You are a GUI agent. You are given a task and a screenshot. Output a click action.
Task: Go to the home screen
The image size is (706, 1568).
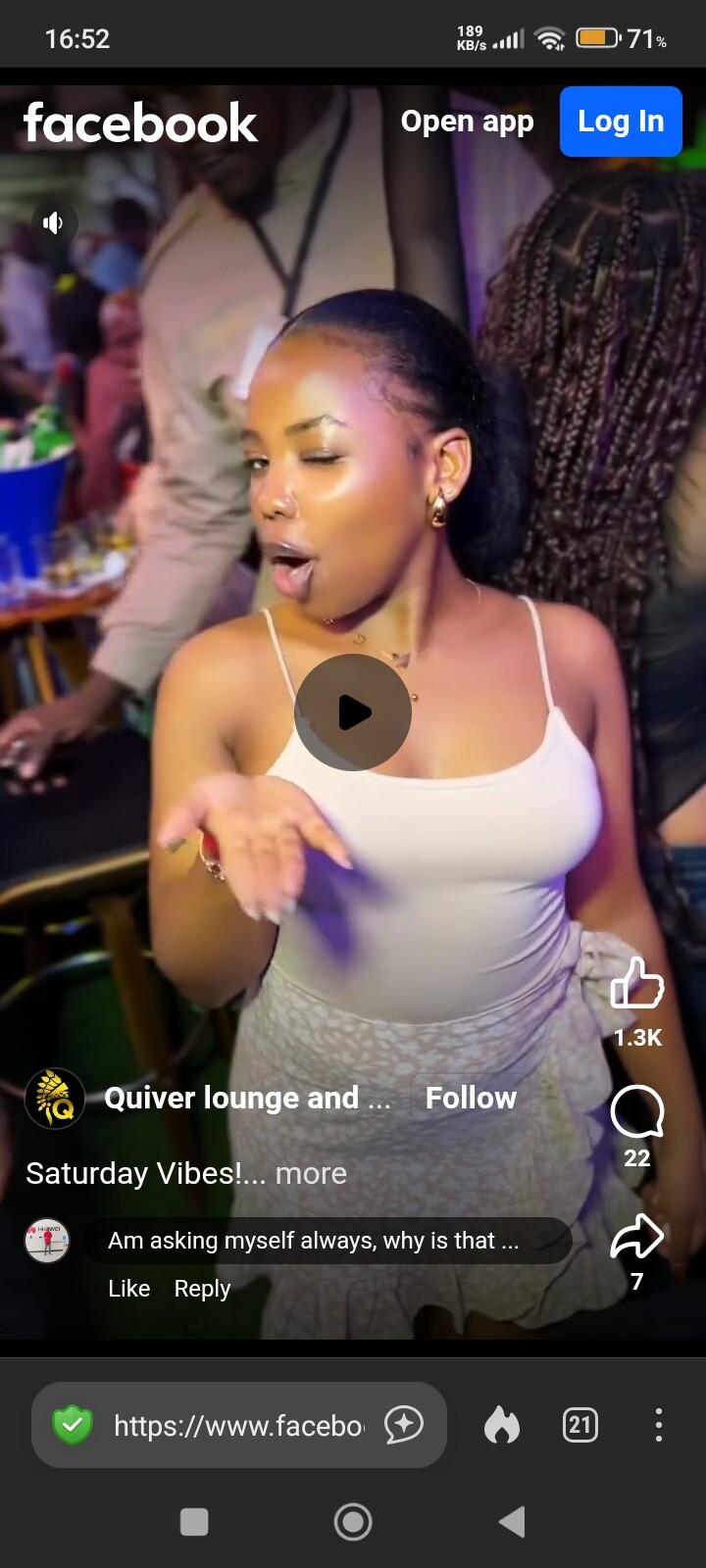coord(353,1522)
